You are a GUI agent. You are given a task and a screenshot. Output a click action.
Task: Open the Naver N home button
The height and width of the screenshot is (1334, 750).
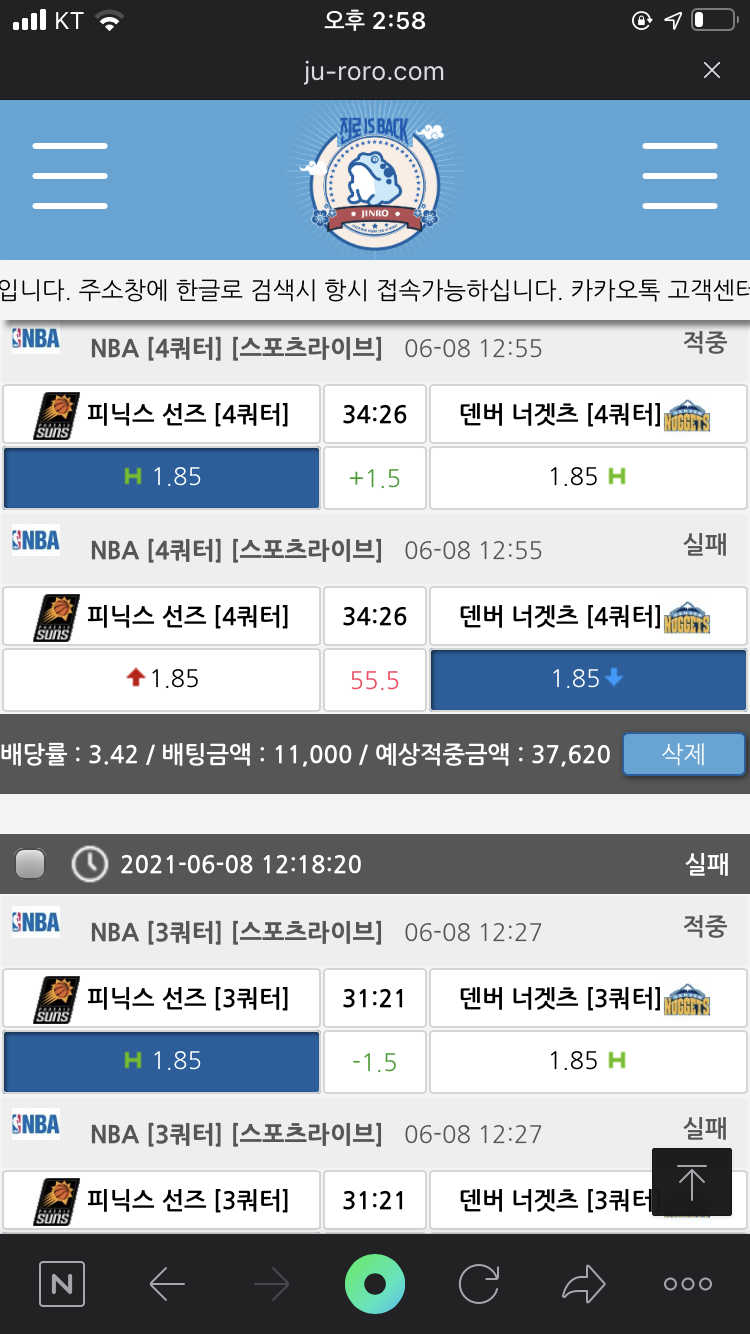[x=62, y=1284]
